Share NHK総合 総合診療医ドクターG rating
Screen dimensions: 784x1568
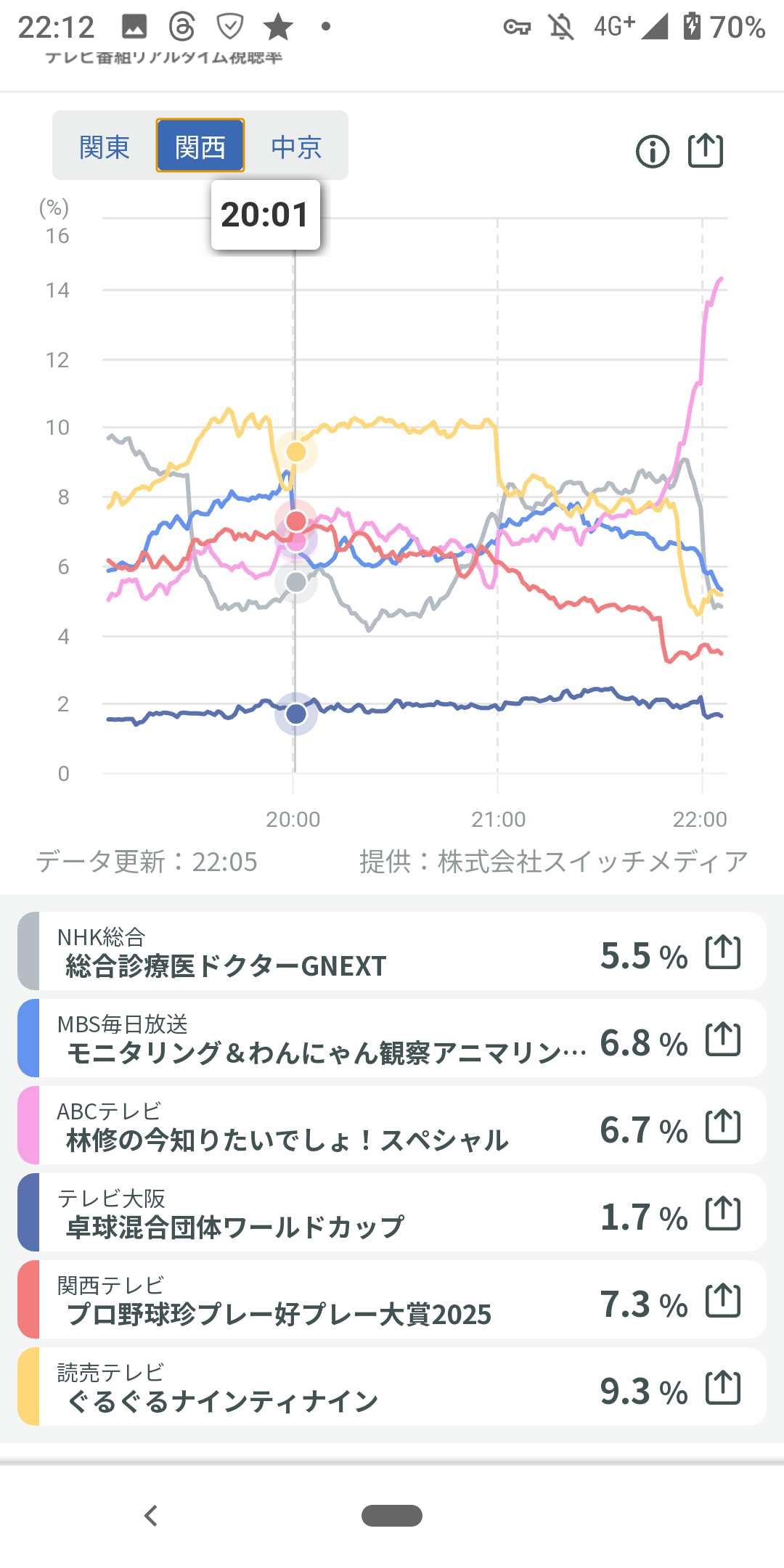(723, 952)
